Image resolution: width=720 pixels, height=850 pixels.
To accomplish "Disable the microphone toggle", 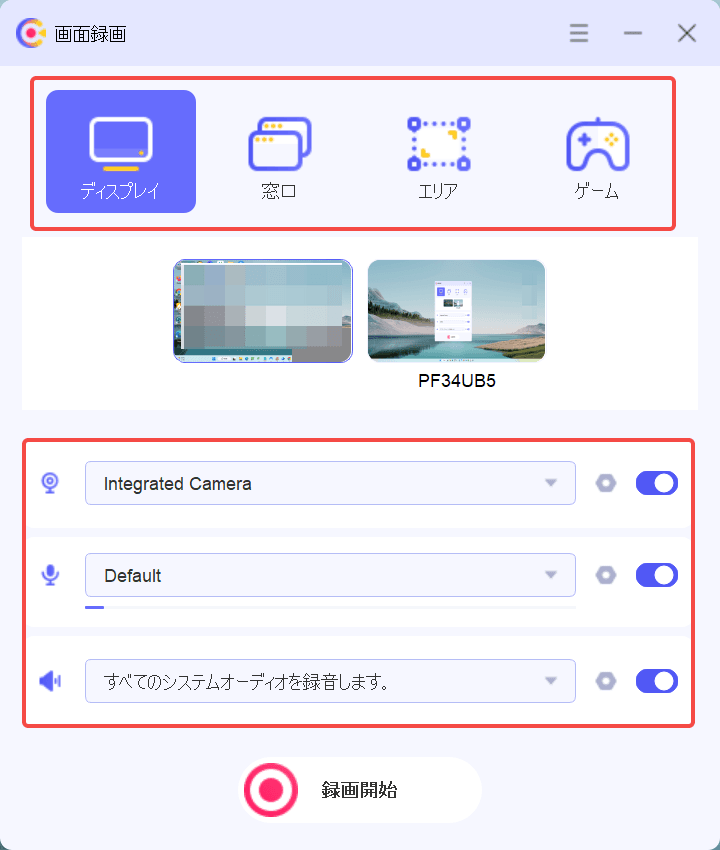I will (657, 575).
